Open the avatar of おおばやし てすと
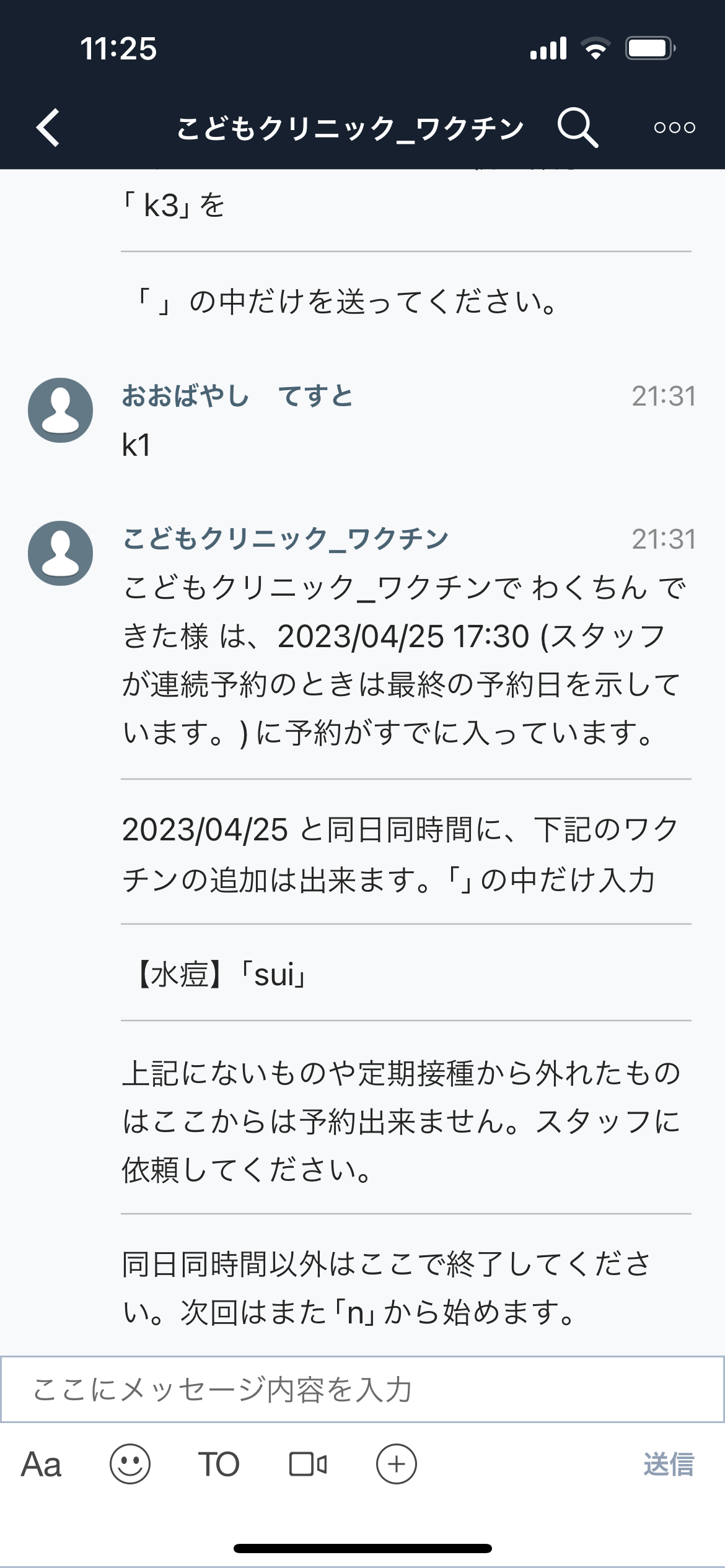The height and width of the screenshot is (1568, 725). click(x=61, y=410)
